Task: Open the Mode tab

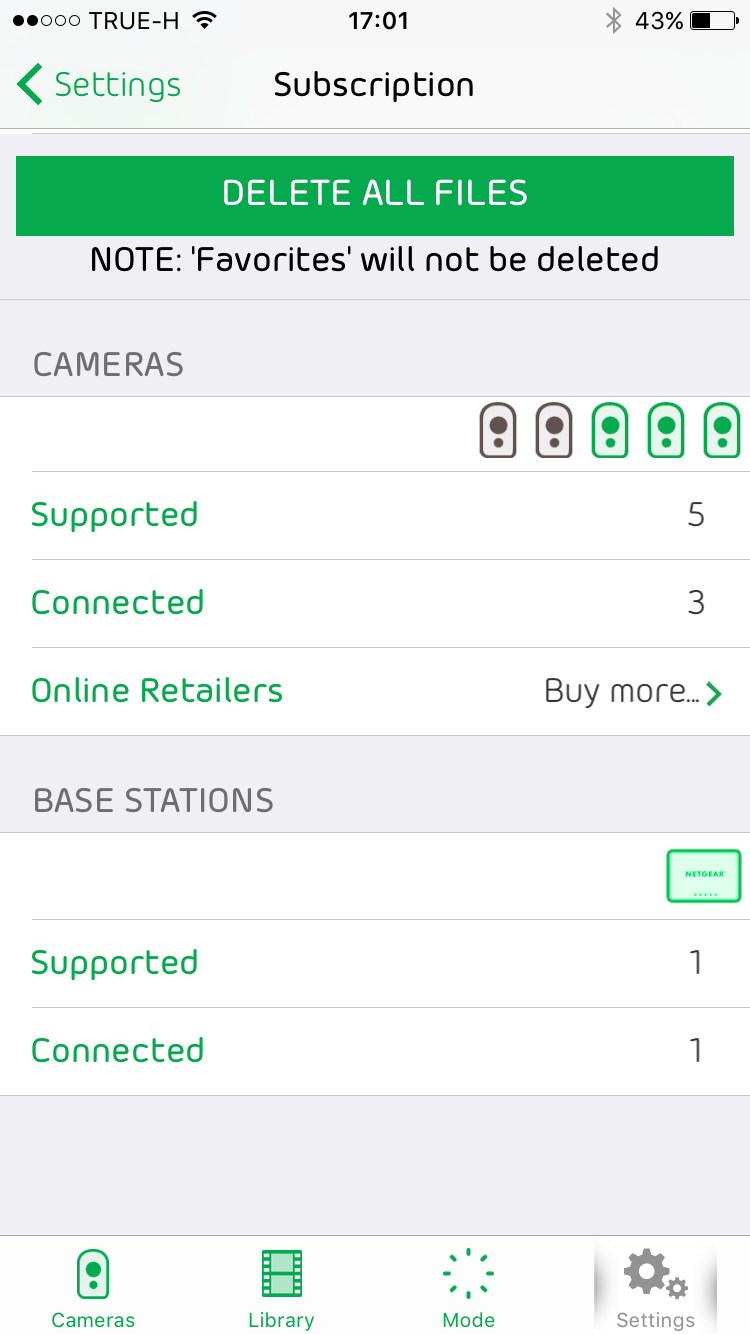Action: point(468,1289)
